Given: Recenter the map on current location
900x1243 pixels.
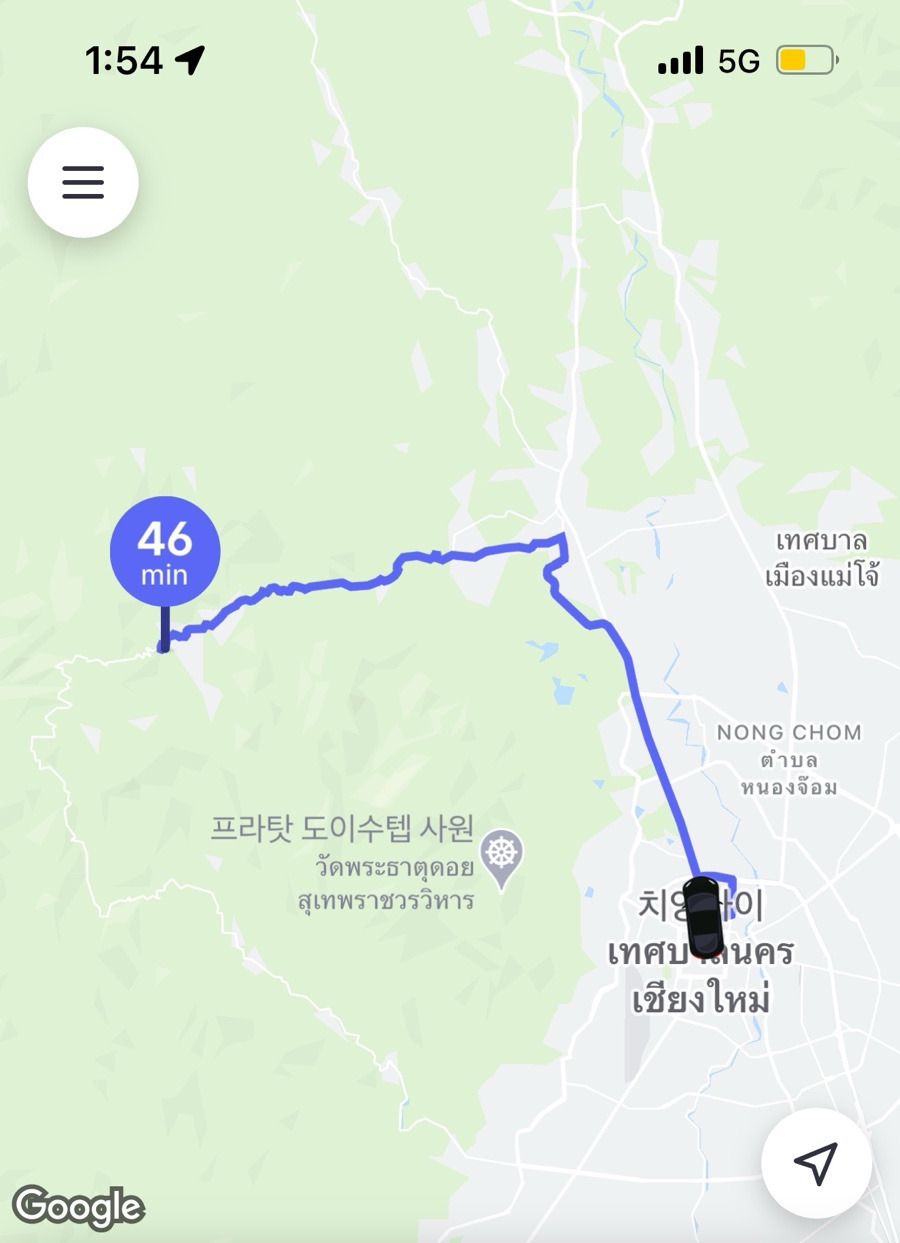Looking at the screenshot, I should coord(816,1162).
